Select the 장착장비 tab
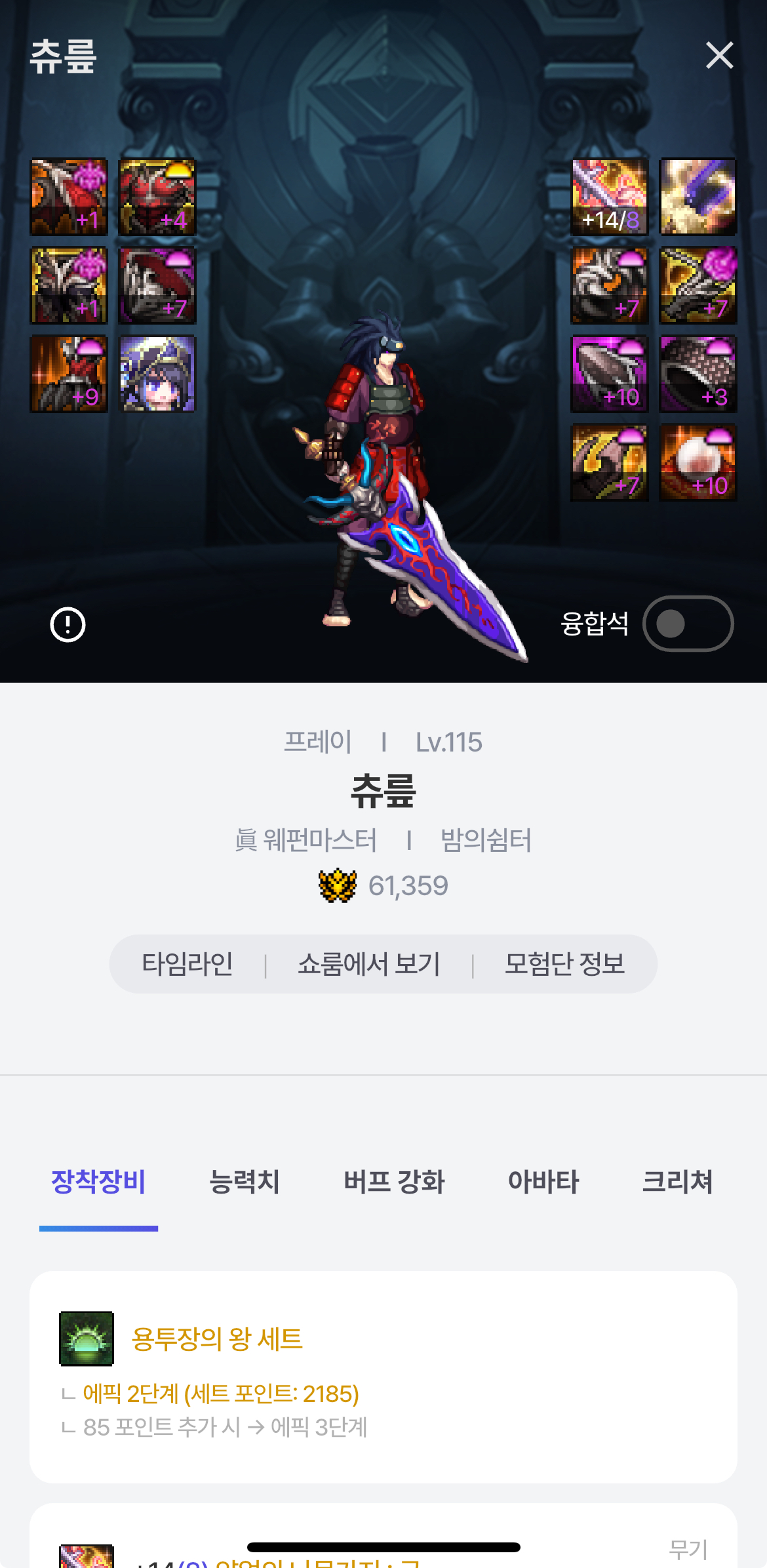Viewport: 767px width, 1568px height. pyautogui.click(x=98, y=1182)
